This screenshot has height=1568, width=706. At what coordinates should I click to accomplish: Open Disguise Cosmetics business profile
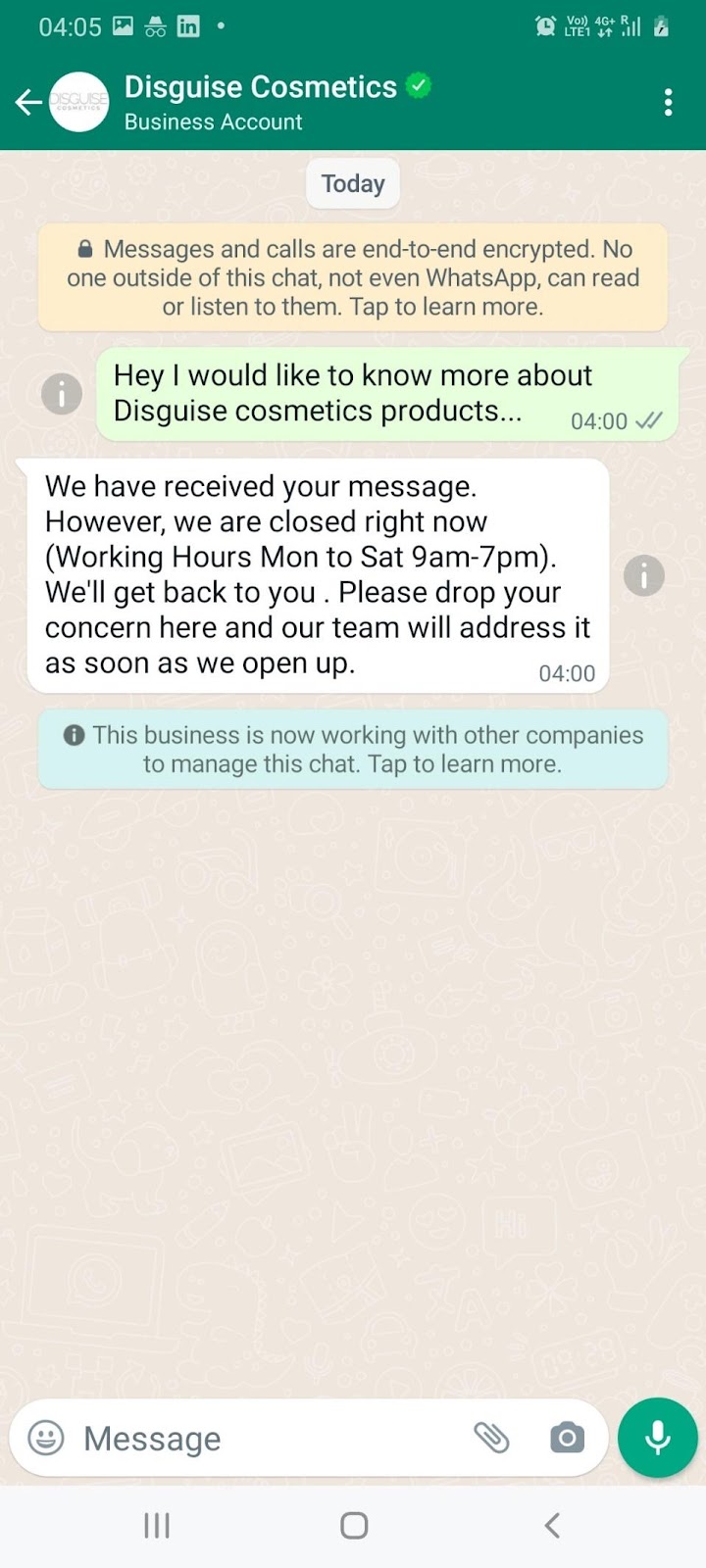pos(261,102)
